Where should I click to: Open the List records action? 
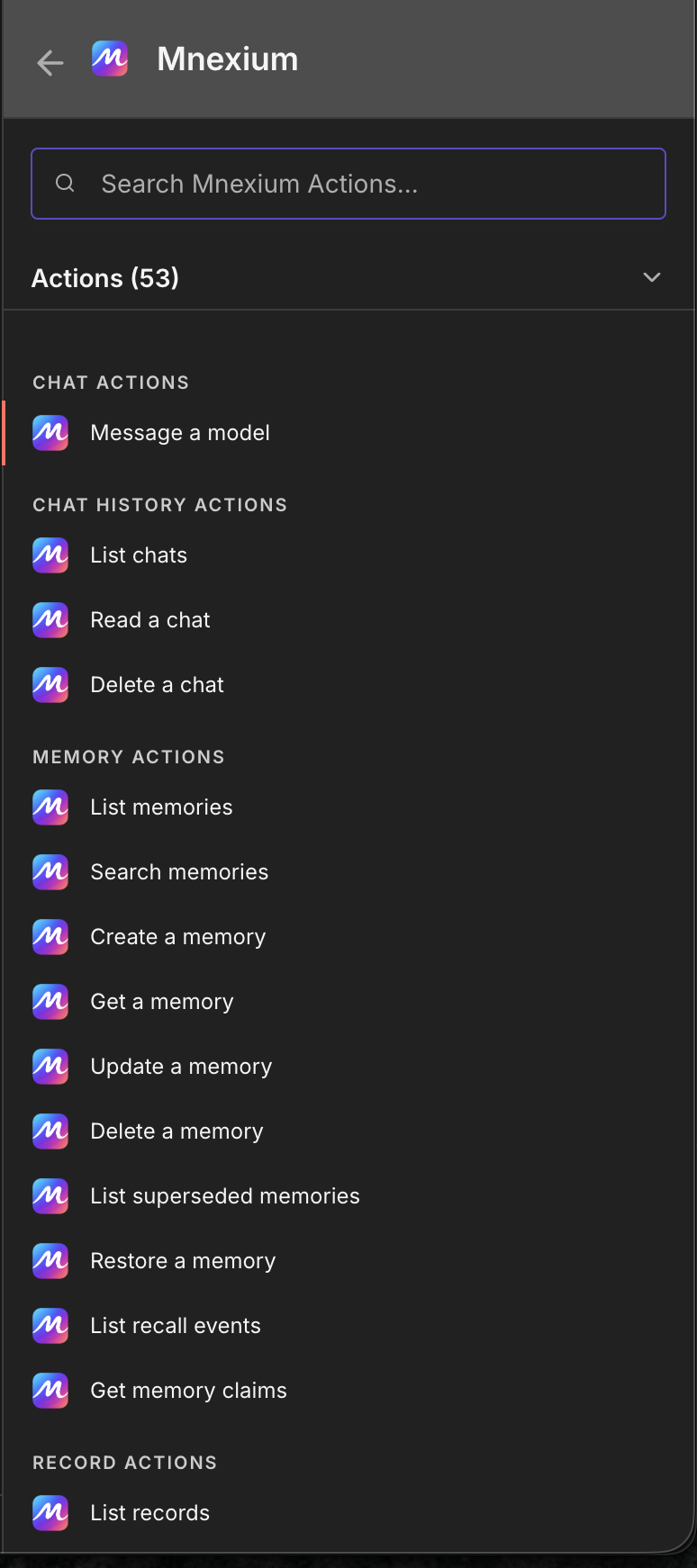[149, 1513]
